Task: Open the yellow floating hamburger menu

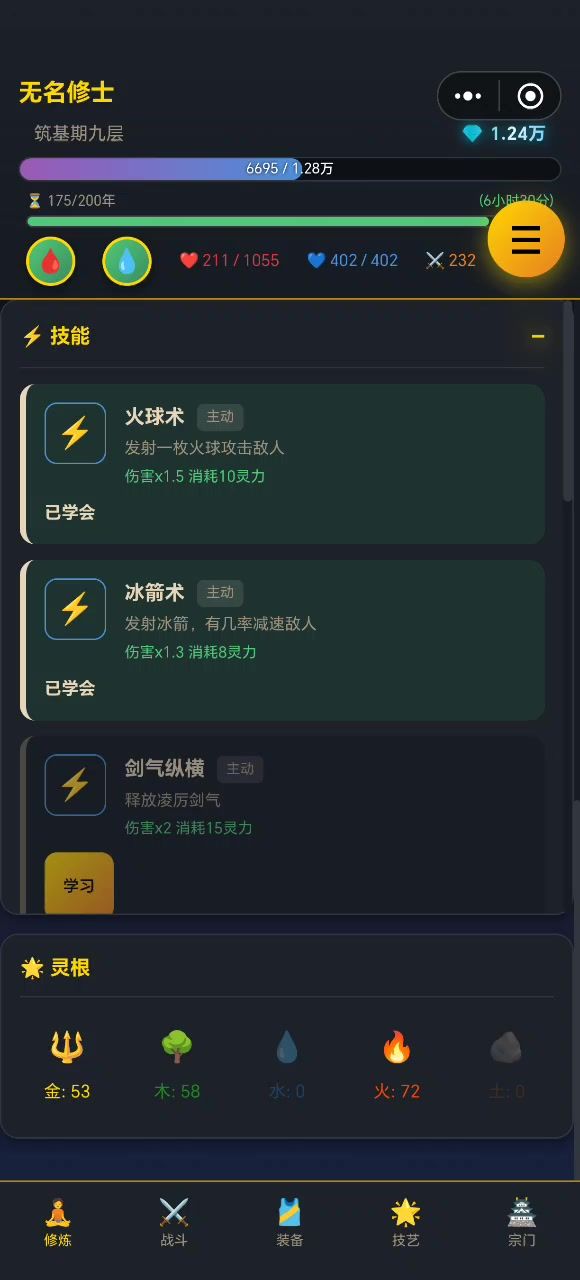Action: click(x=526, y=239)
